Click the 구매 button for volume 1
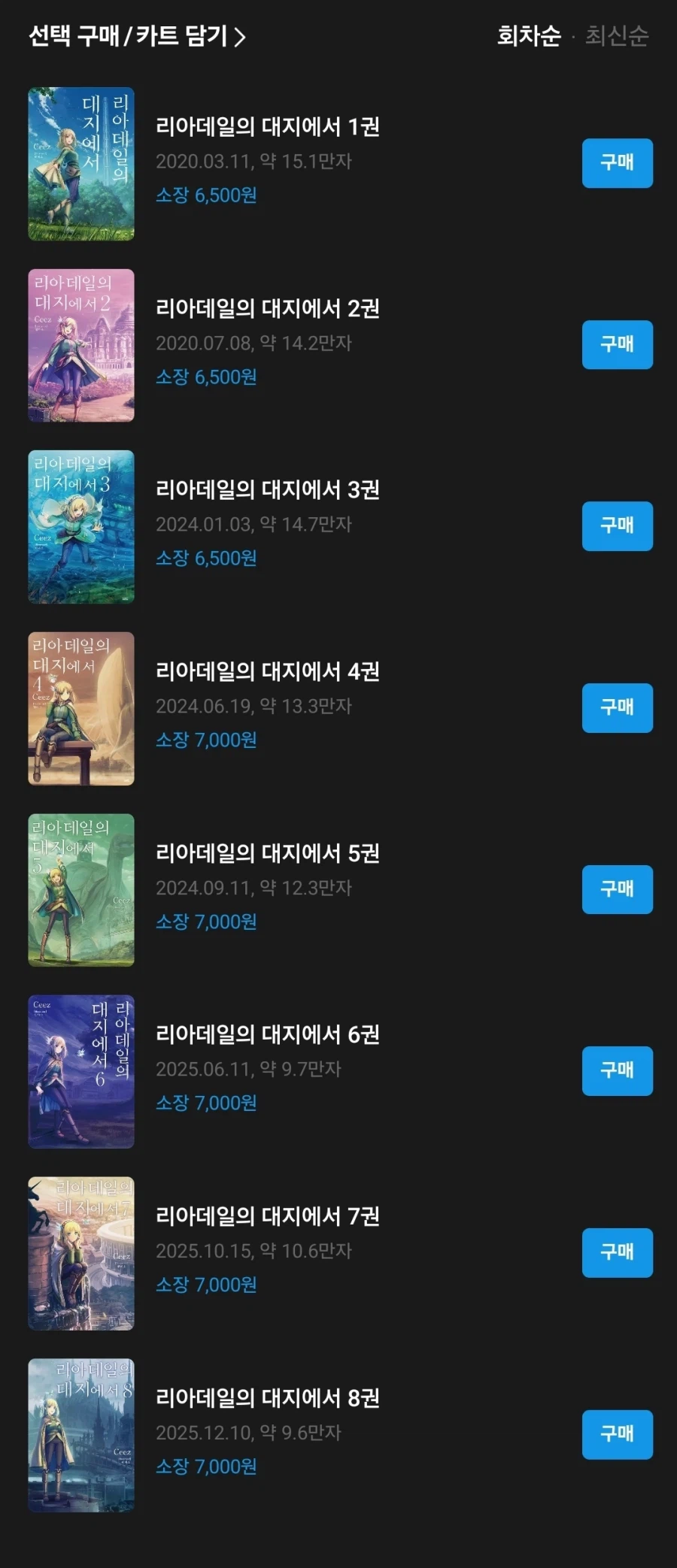677x1568 pixels. click(x=617, y=163)
